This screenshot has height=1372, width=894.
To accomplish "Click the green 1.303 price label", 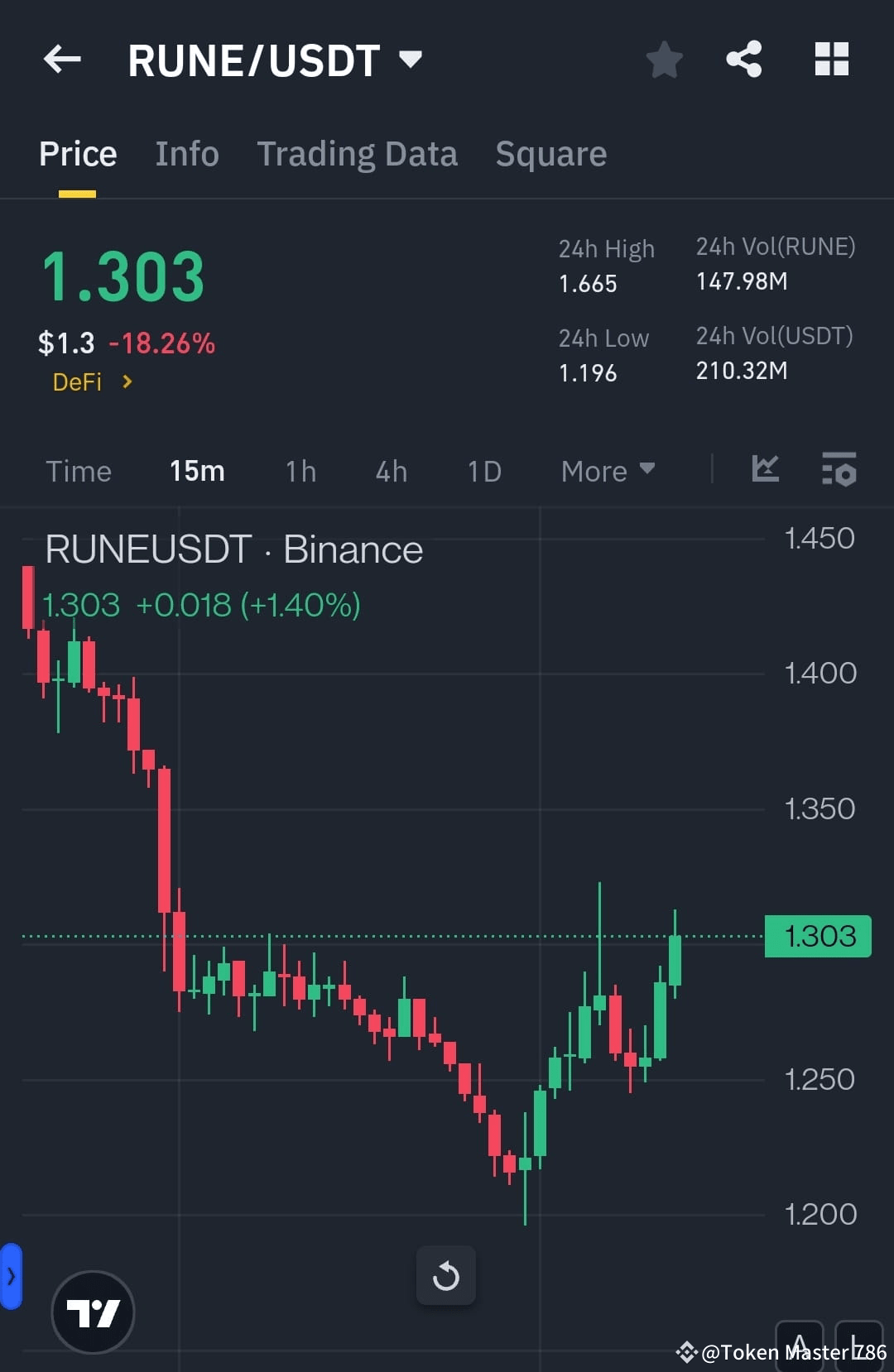I will (817, 936).
